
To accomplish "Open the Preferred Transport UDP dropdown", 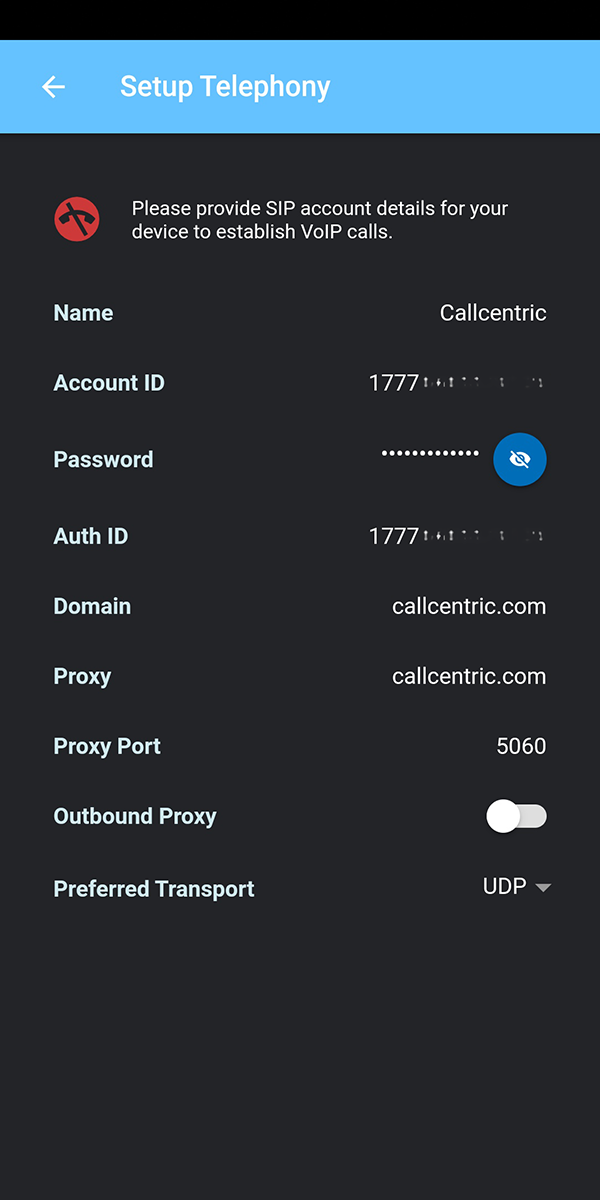I will coord(517,887).
